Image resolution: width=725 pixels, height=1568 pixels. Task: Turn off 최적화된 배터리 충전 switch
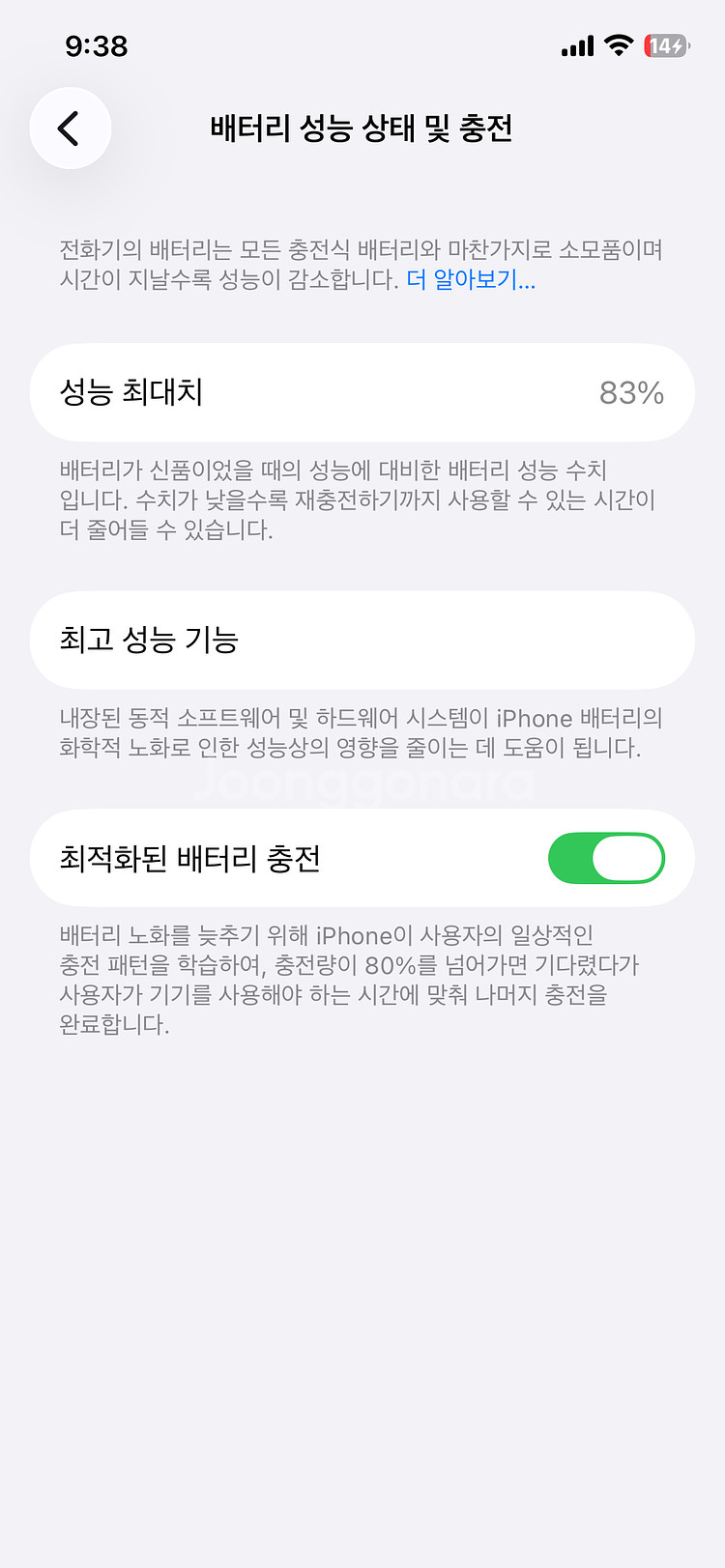tap(606, 858)
